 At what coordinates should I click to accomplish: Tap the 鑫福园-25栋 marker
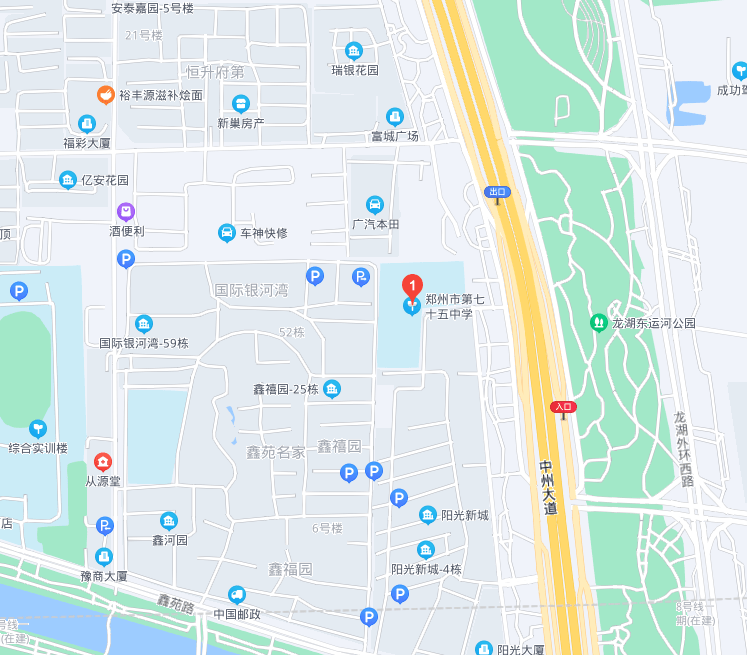(332, 389)
